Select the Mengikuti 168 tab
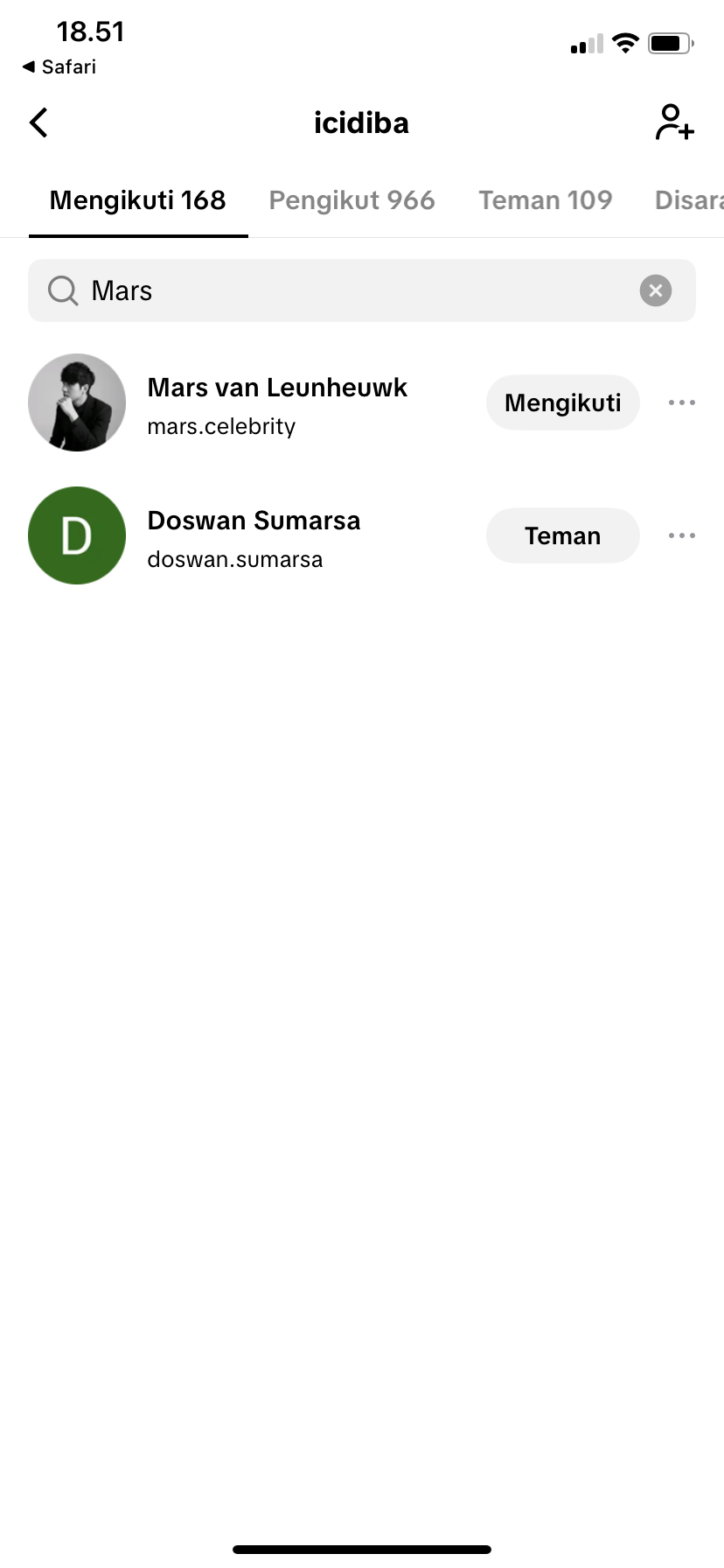 137,200
